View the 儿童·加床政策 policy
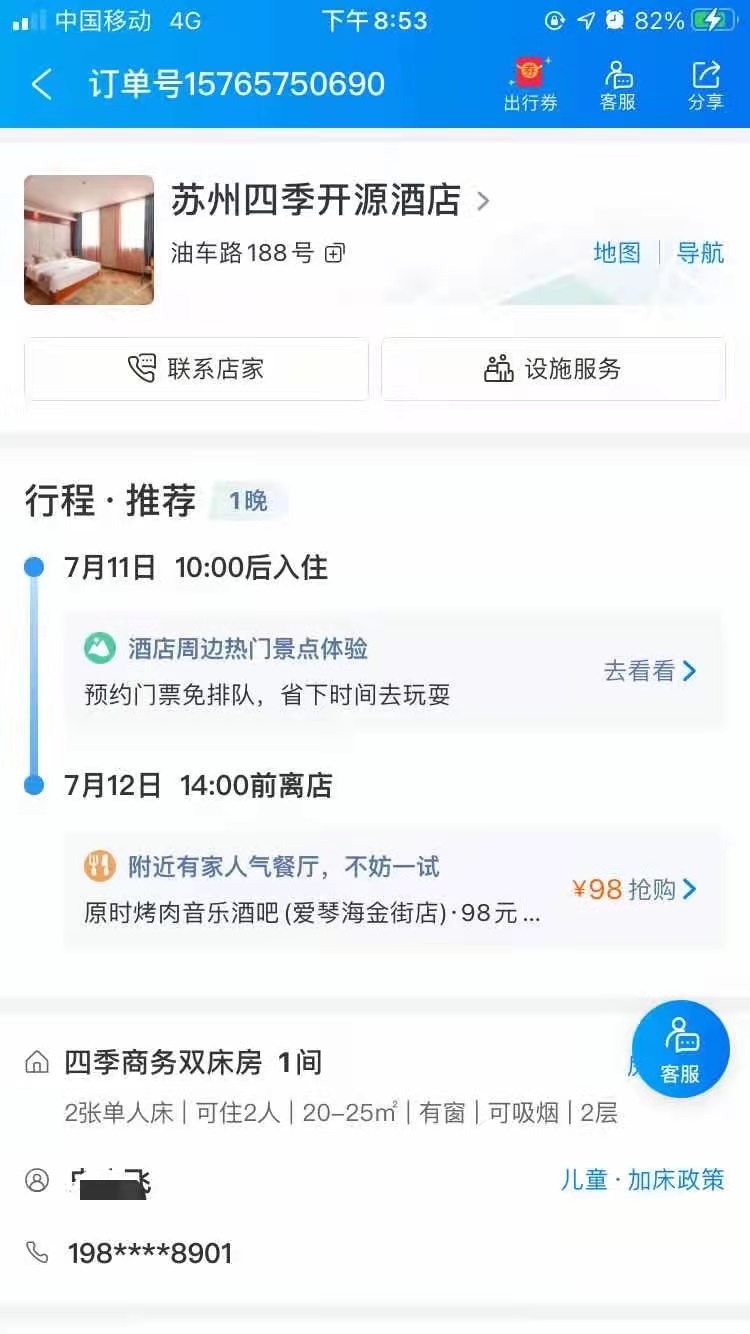The image size is (750, 1334). point(642,1180)
